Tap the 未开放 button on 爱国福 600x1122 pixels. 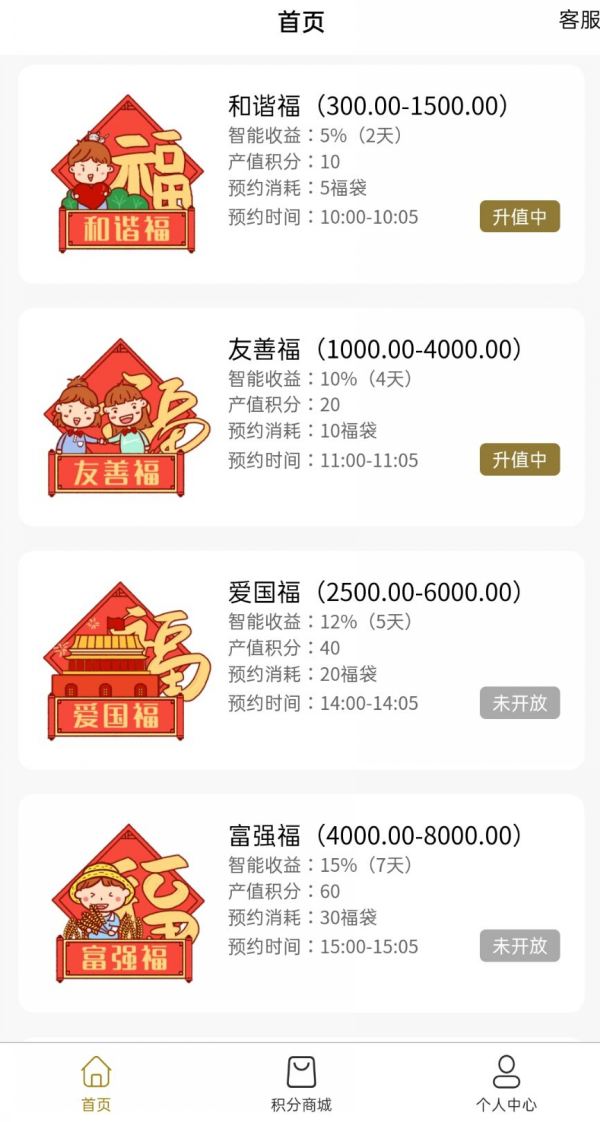pos(519,703)
